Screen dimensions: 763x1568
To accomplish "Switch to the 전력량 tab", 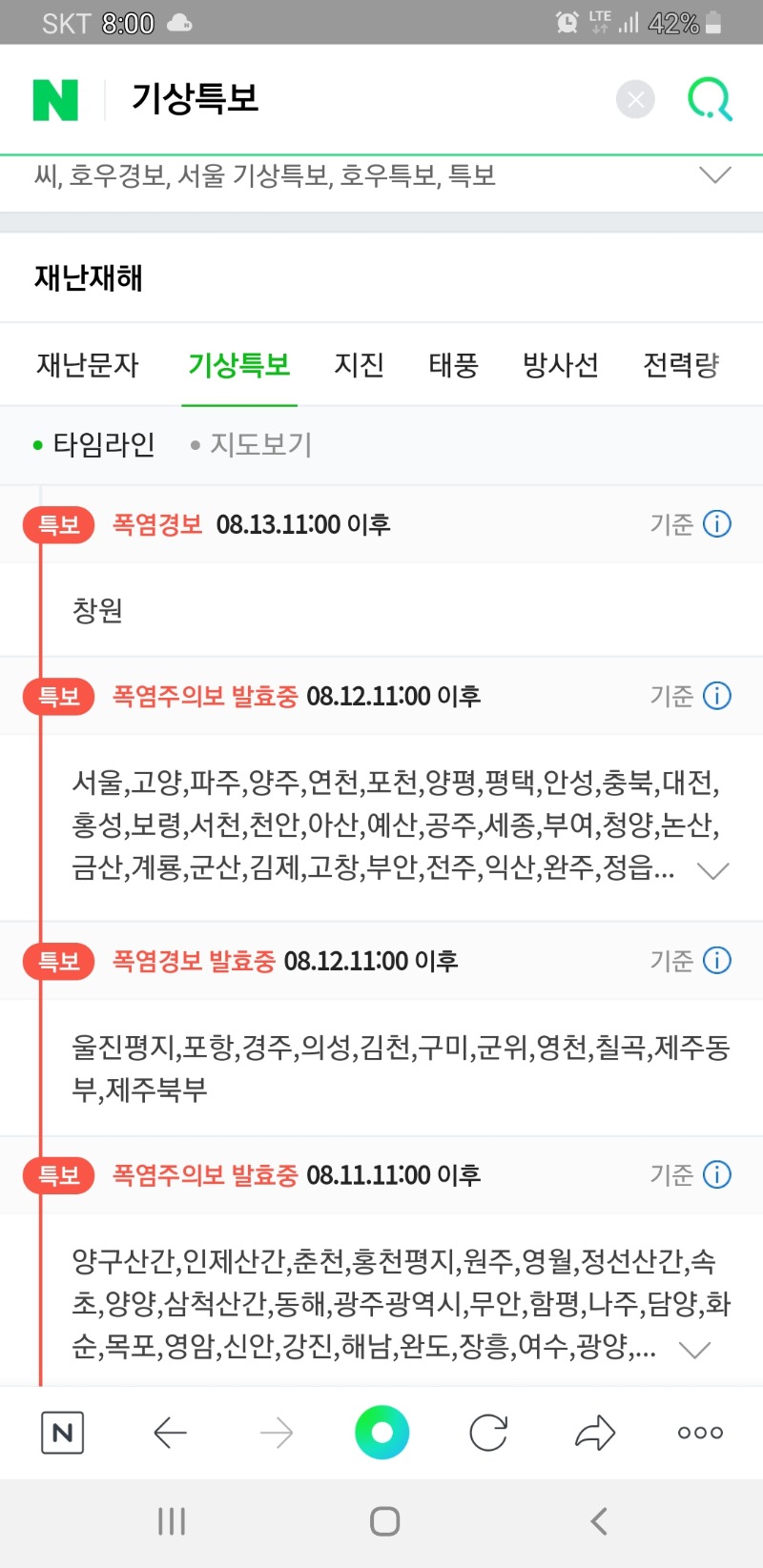I will tap(681, 365).
